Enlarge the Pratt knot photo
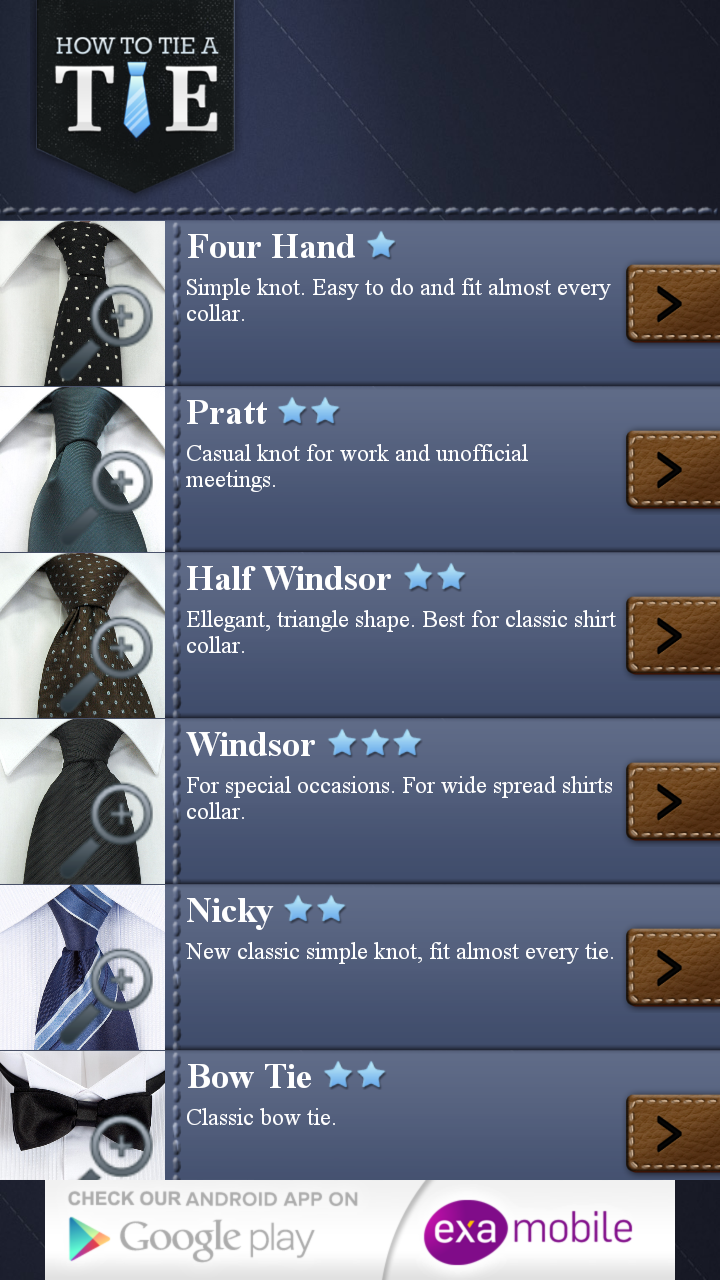The image size is (720, 1280). [x=82, y=470]
